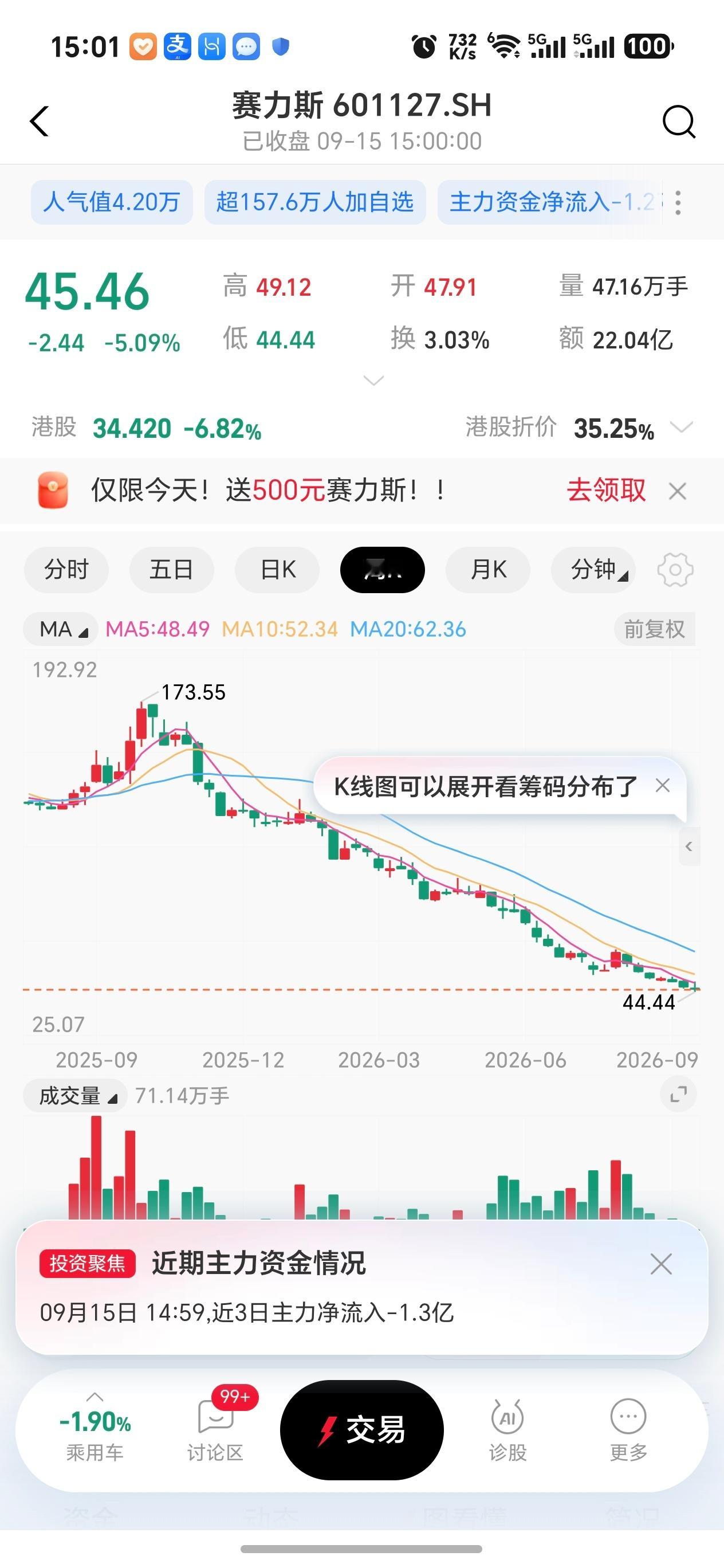Tap the 超157.6万人加自选 chip
The width and height of the screenshot is (724, 1568).
[315, 202]
